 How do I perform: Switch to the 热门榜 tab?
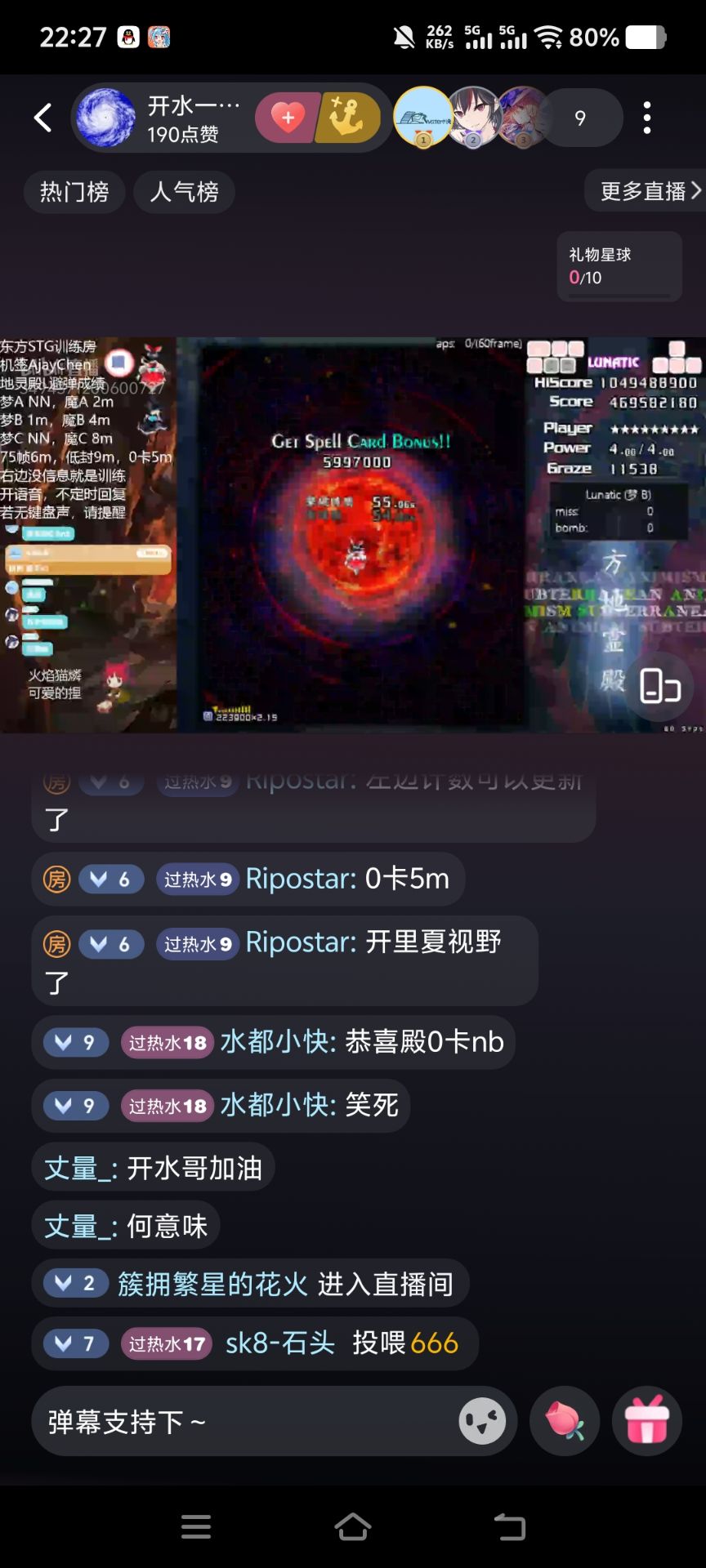[74, 191]
